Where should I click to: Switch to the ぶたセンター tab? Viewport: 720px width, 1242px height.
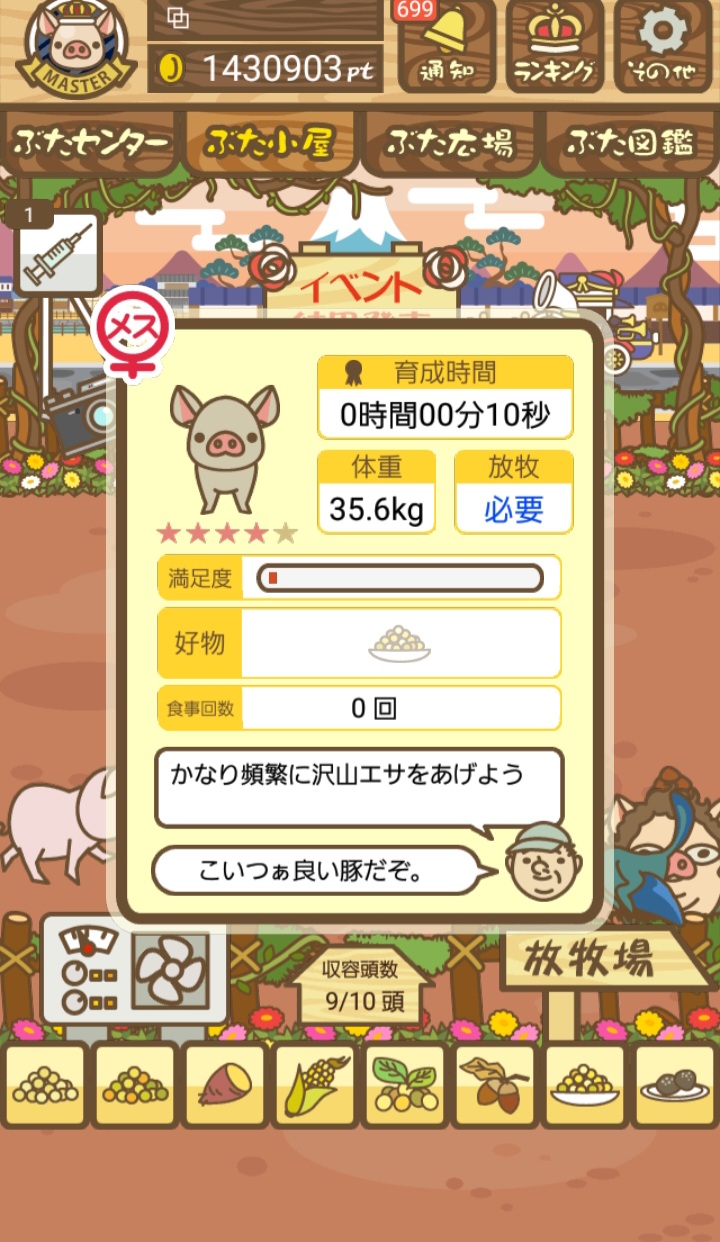pyautogui.click(x=91, y=143)
